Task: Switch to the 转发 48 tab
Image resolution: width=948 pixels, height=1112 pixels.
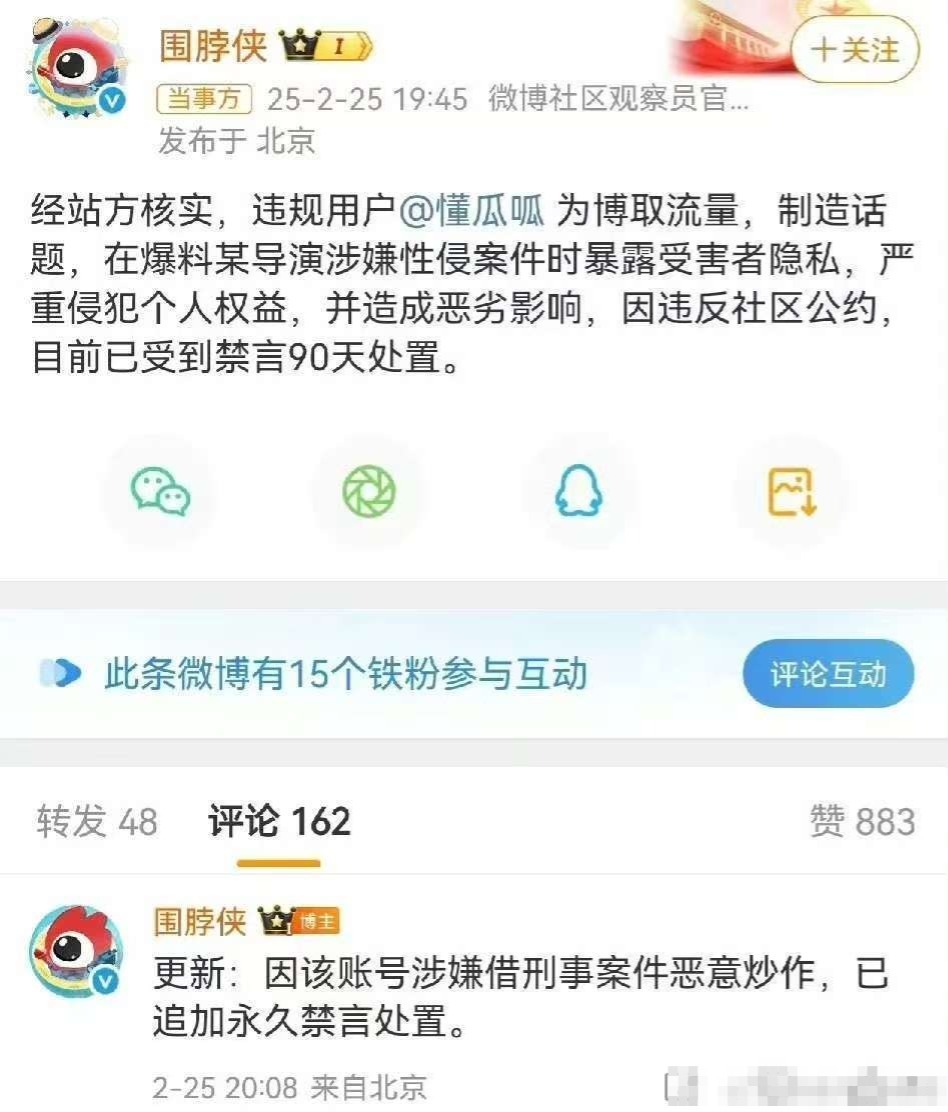Action: (x=95, y=820)
